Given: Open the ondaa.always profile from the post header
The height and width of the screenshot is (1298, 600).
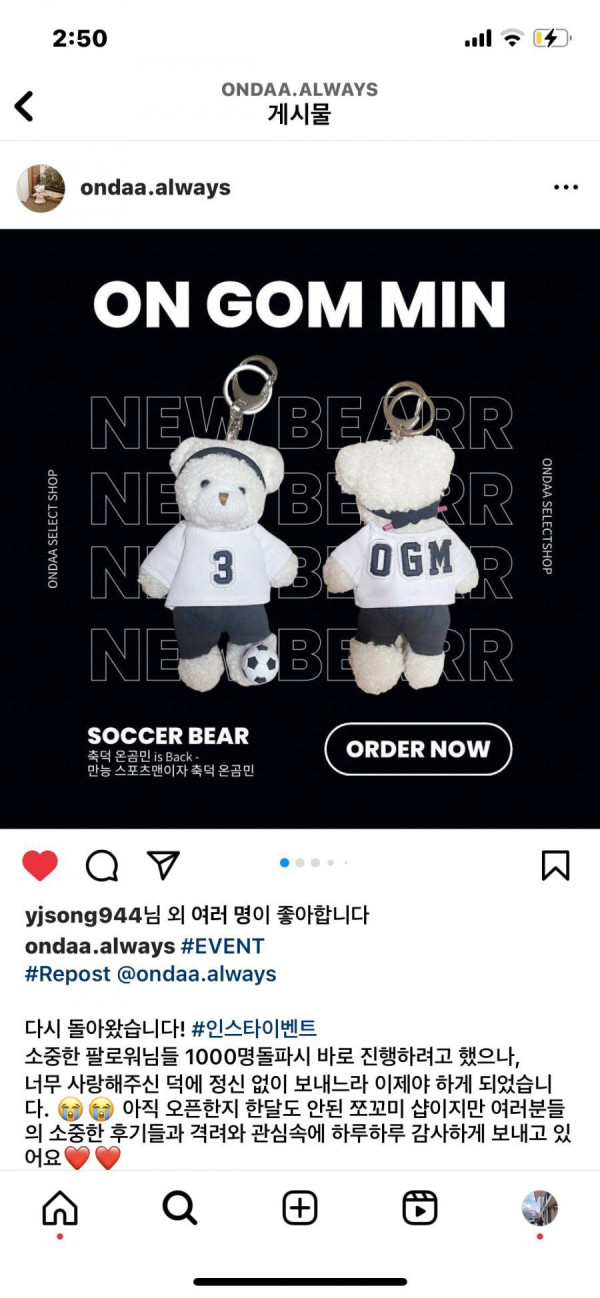Looking at the screenshot, I should 154,187.
